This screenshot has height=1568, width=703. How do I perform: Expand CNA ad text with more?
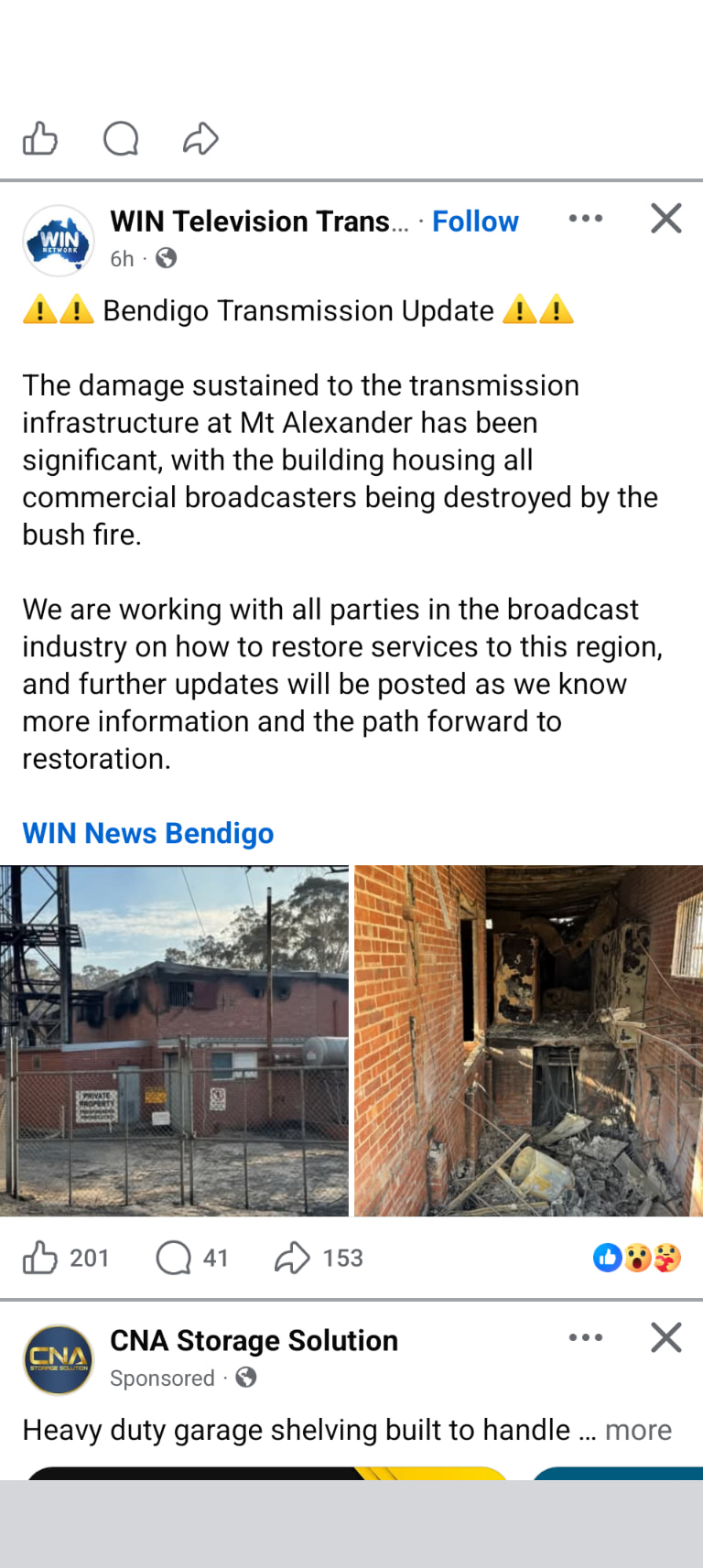tap(638, 1430)
